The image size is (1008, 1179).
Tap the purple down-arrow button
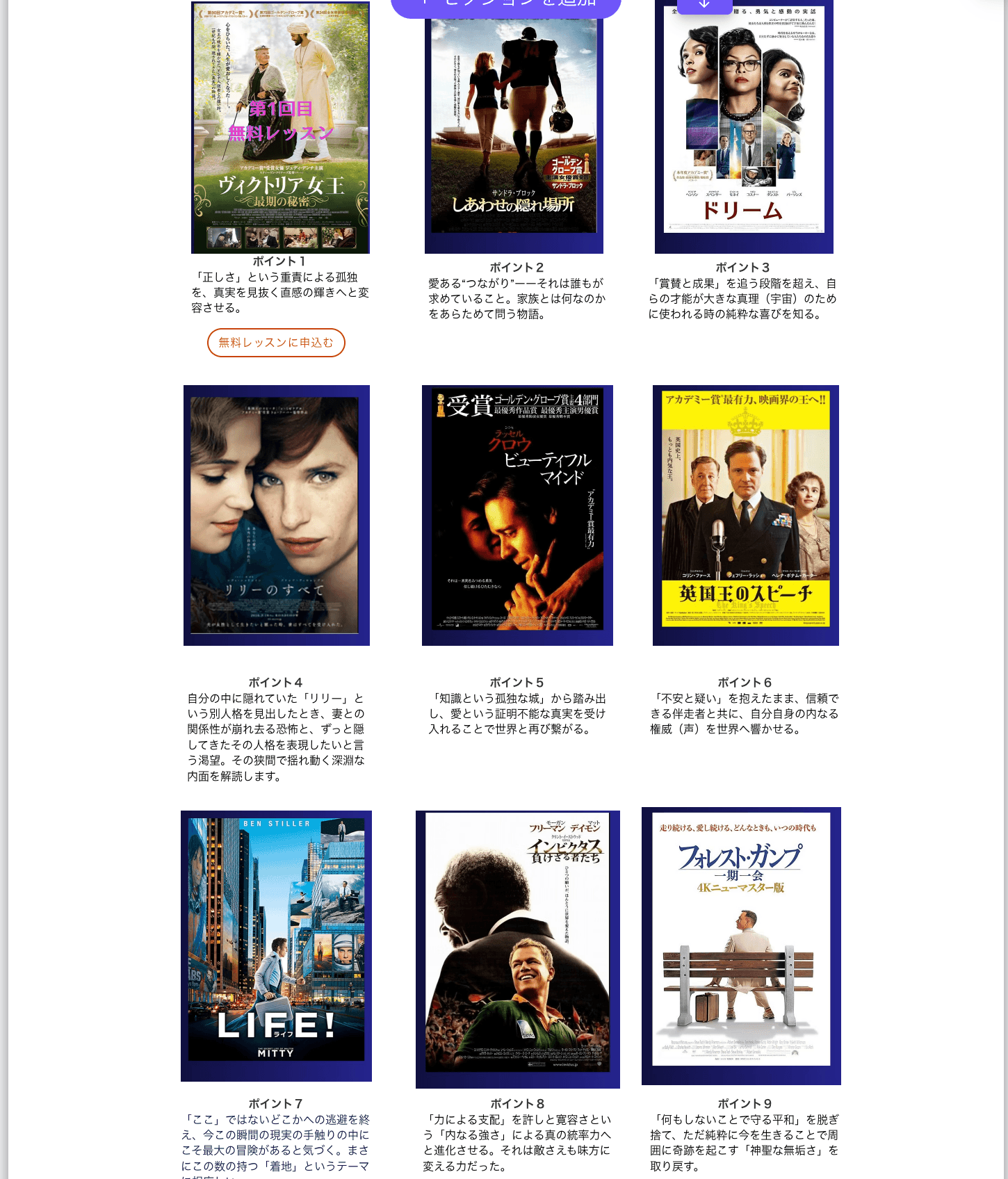coord(704,5)
